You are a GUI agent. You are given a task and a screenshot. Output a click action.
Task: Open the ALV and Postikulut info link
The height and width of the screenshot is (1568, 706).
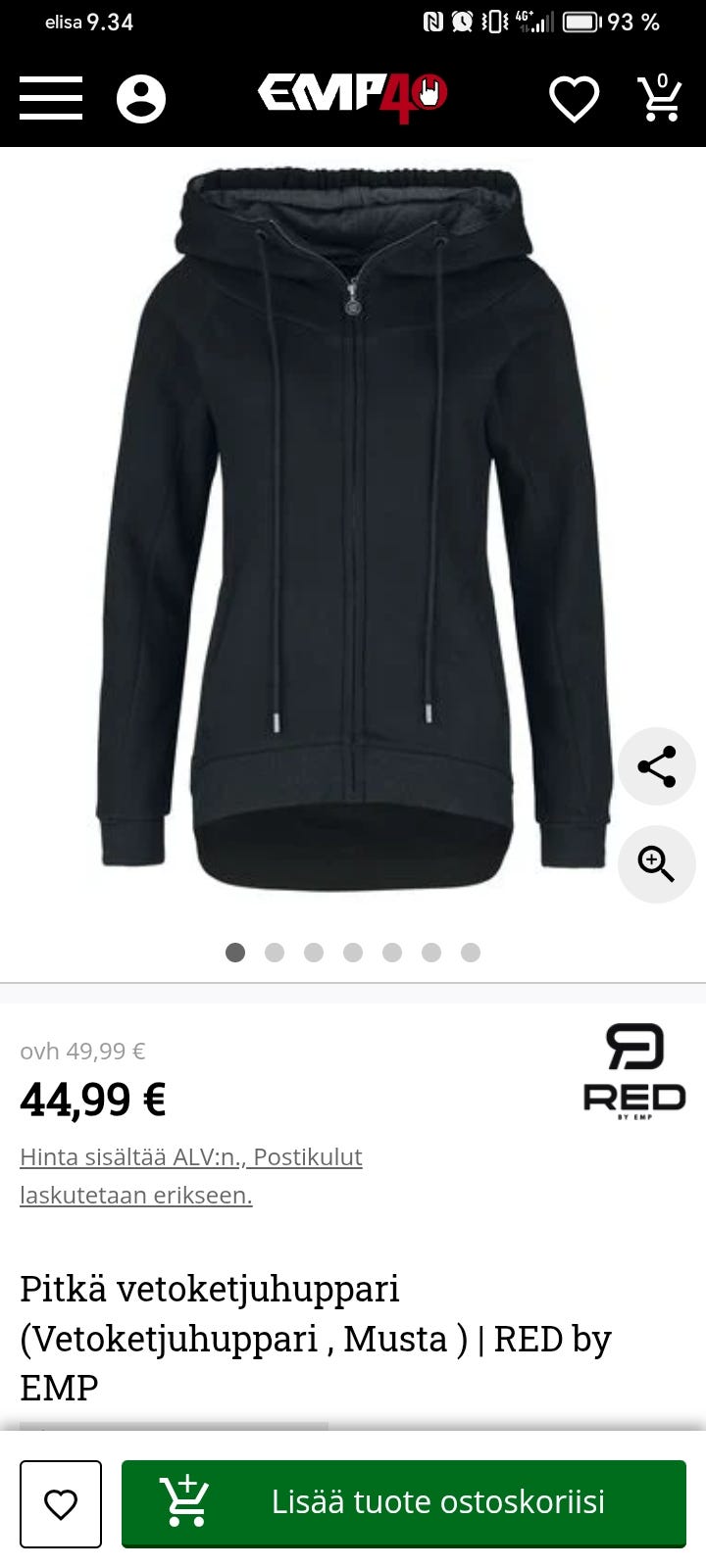191,1175
